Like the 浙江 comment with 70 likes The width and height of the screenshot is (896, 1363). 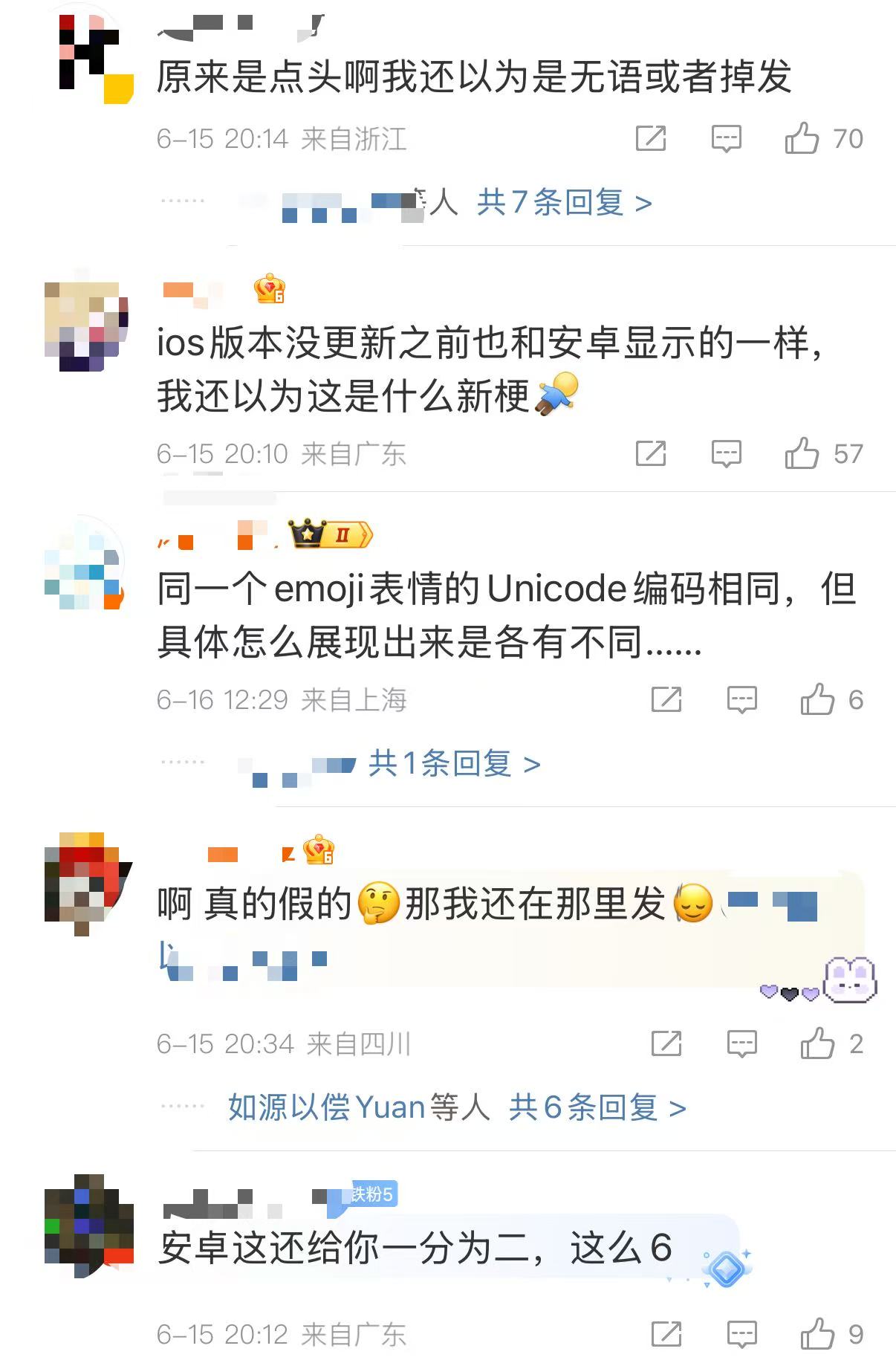[x=802, y=139]
